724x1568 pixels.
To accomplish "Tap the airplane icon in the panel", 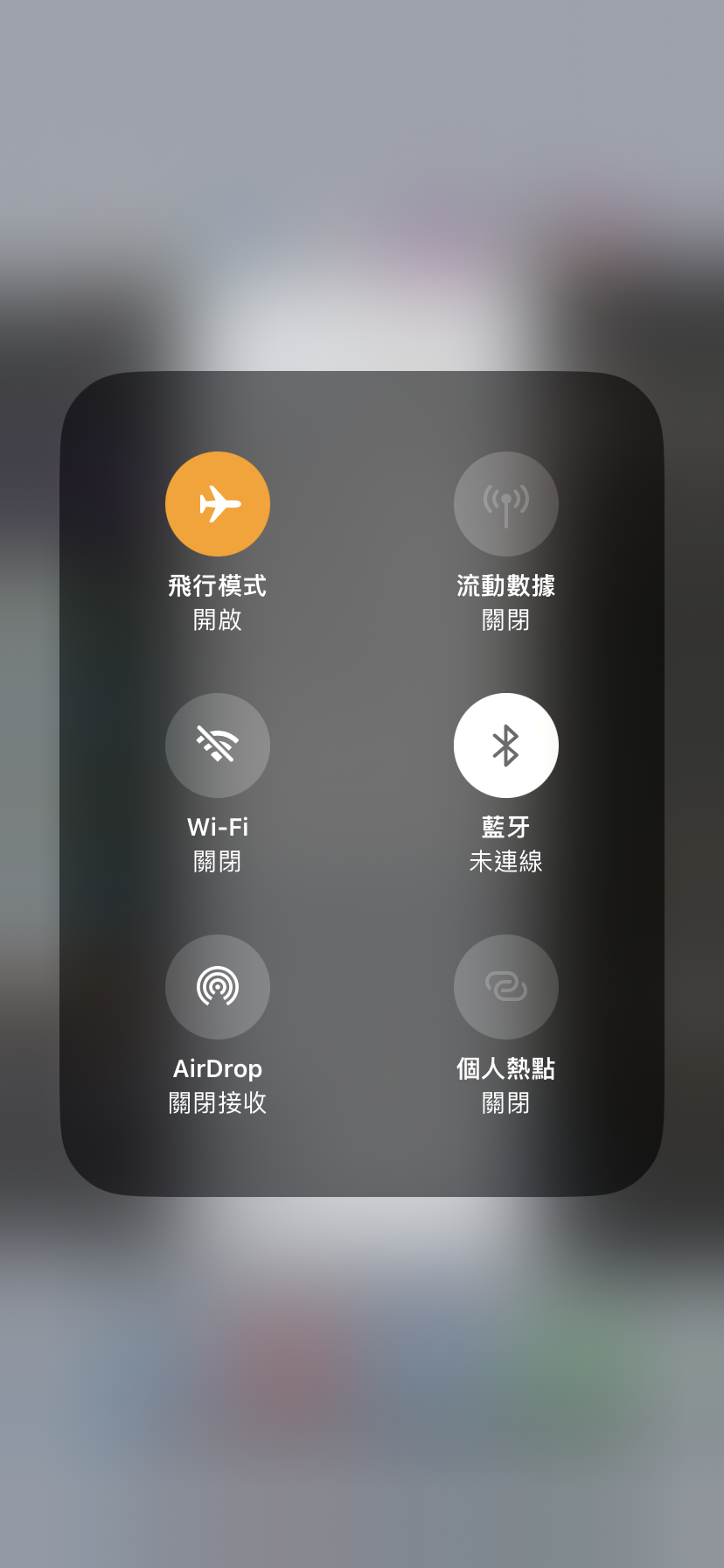I will (218, 503).
